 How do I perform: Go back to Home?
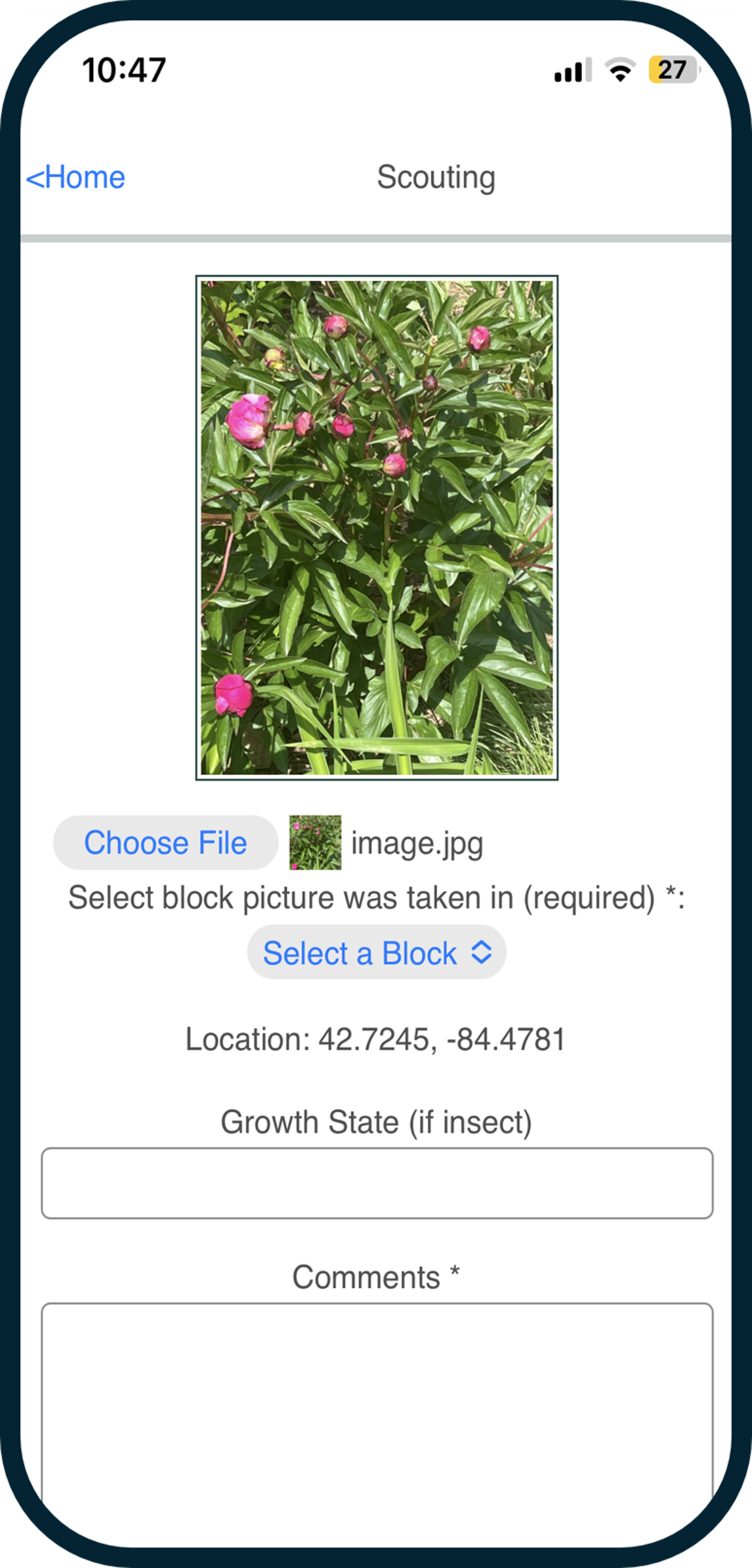pos(75,178)
